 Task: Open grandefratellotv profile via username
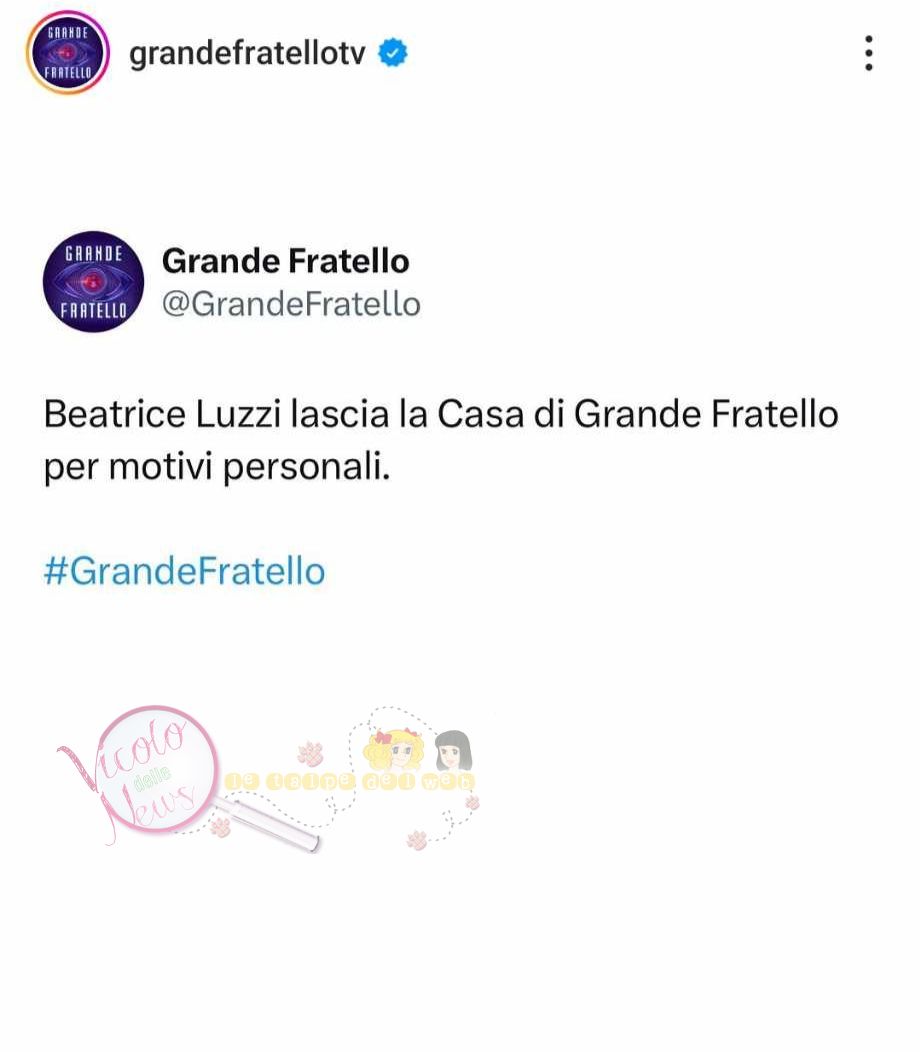(248, 53)
